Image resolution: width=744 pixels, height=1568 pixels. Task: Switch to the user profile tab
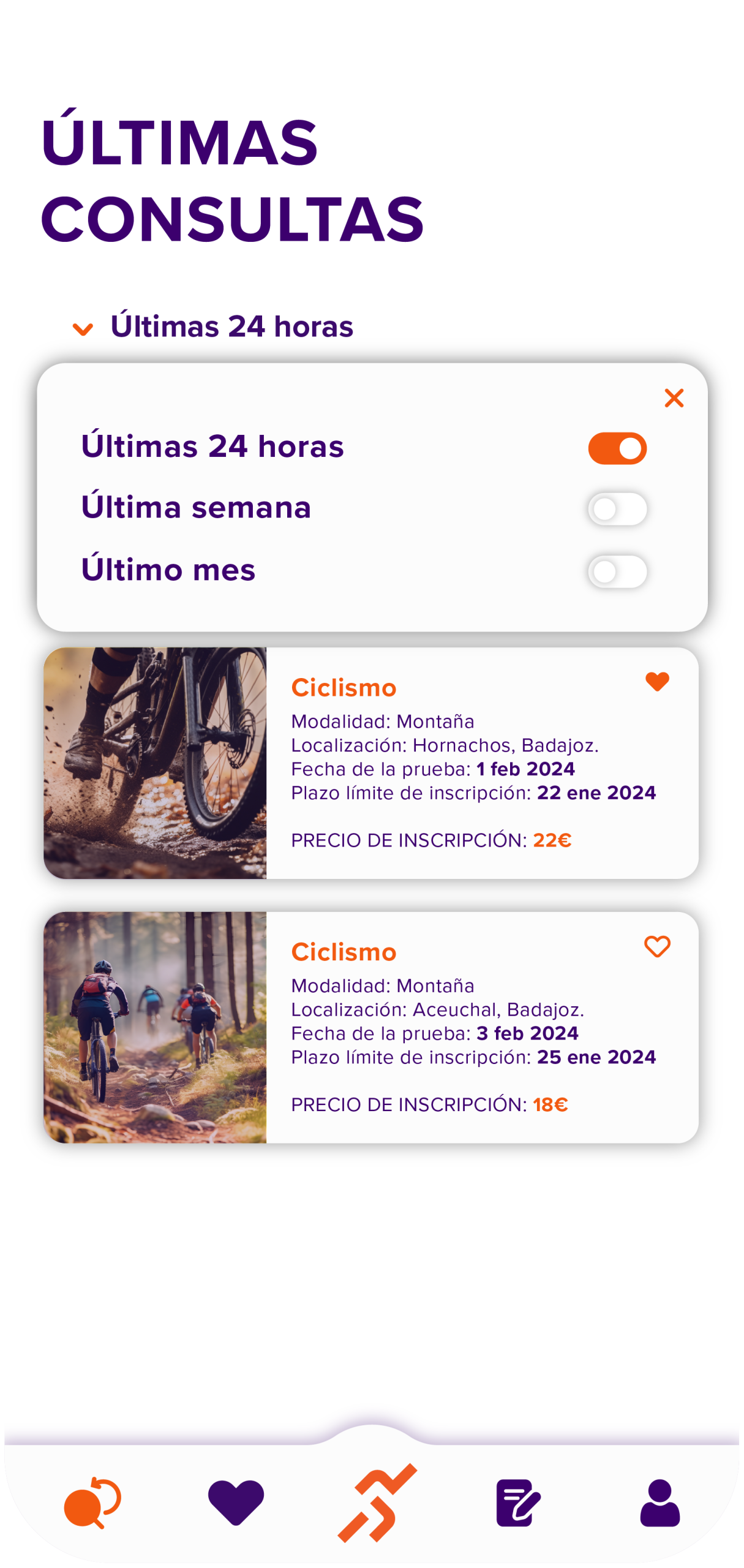click(659, 1503)
